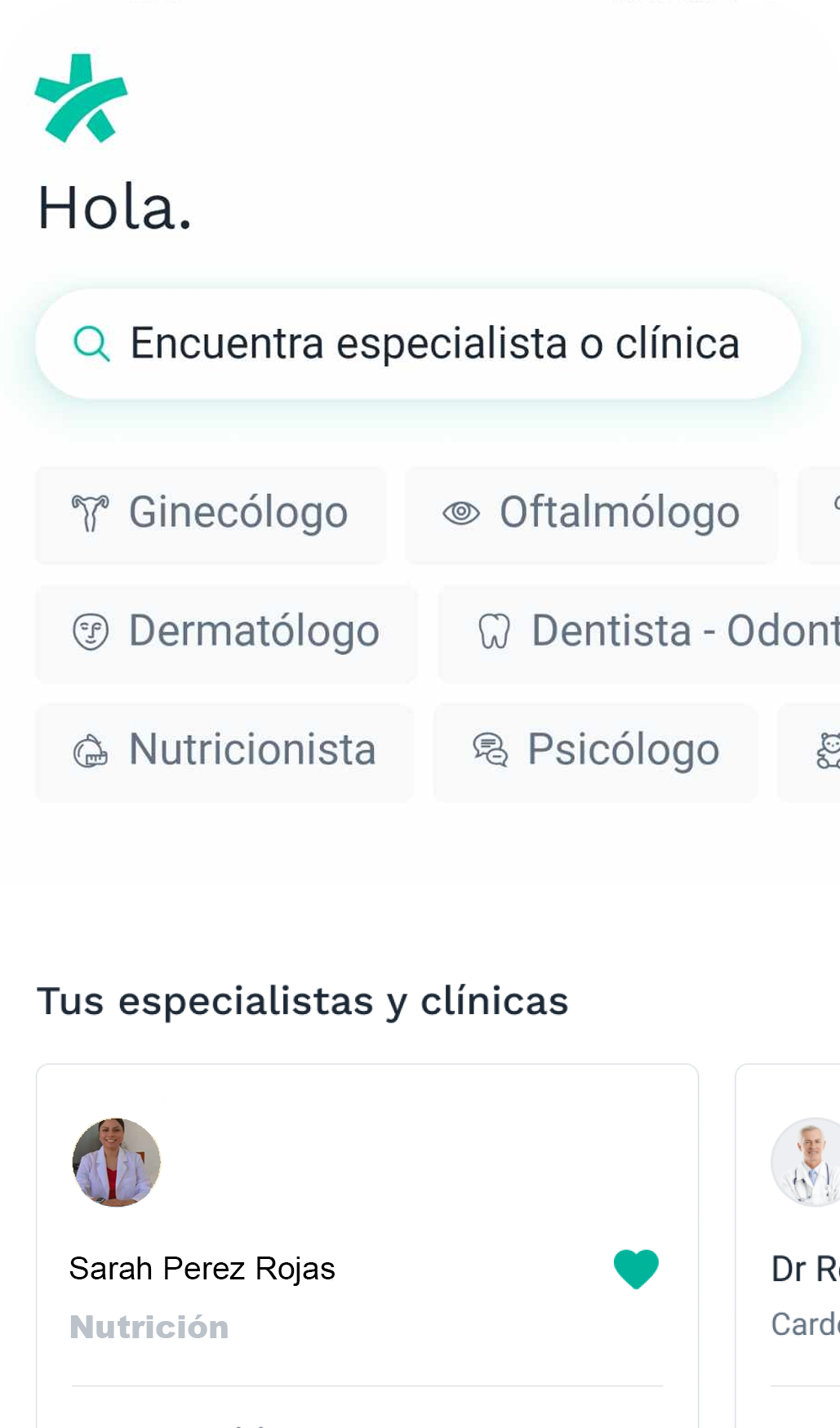
Task: Click Sarah Perez Rojas's profile photo
Action: (115, 1163)
